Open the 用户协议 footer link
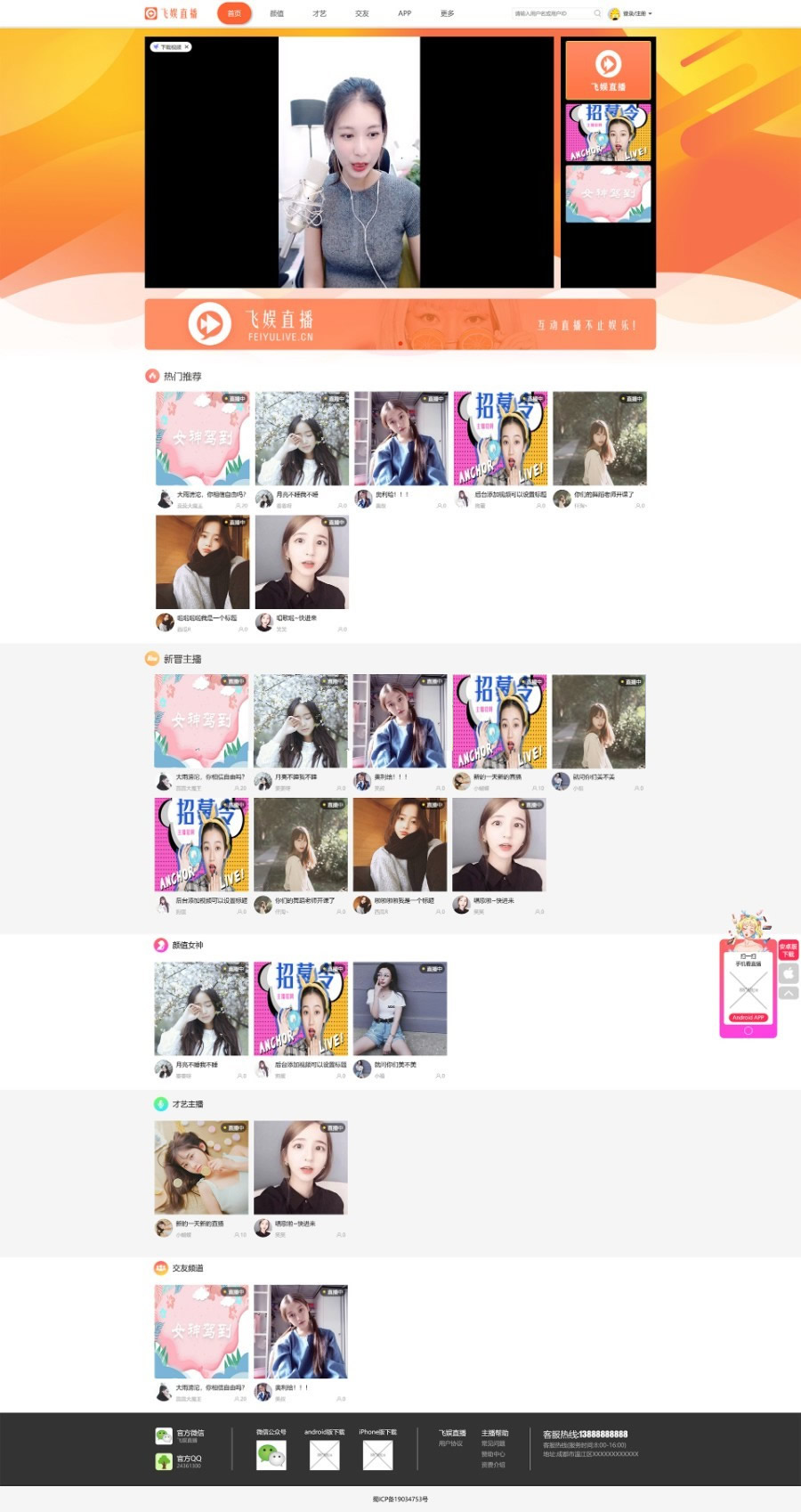Image resolution: width=801 pixels, height=1512 pixels. tap(450, 1443)
